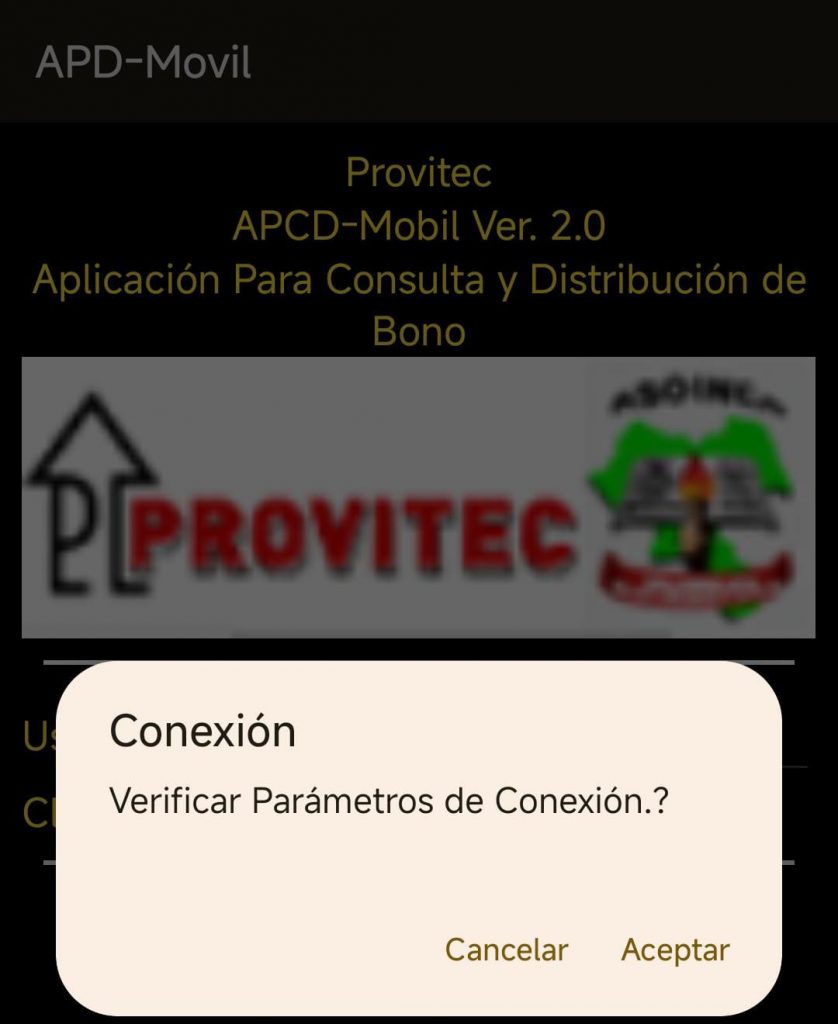Dismiss the dialog with Cancelar
The width and height of the screenshot is (838, 1024).
(x=506, y=950)
